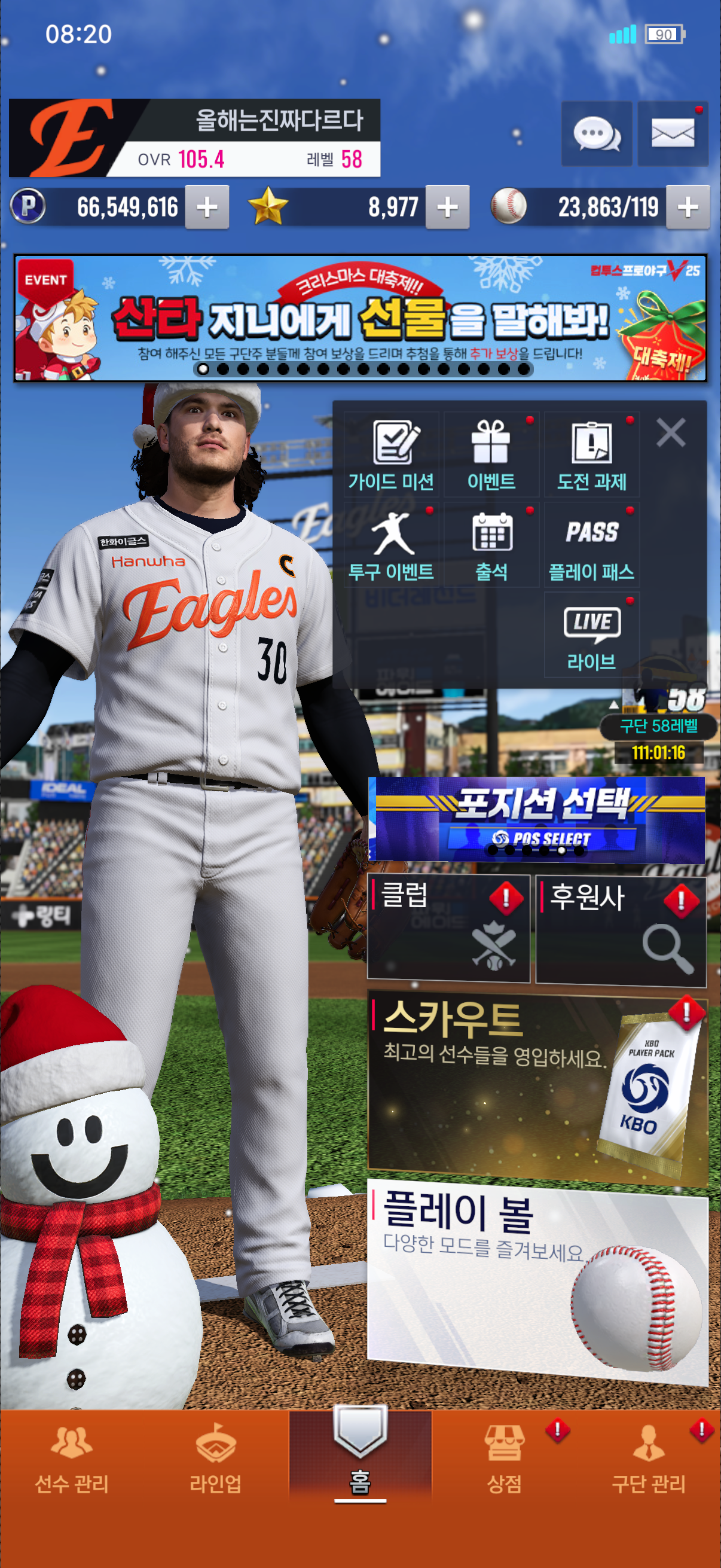The width and height of the screenshot is (721, 1568).
Task: Open the 클럽 club card
Action: click(x=448, y=928)
